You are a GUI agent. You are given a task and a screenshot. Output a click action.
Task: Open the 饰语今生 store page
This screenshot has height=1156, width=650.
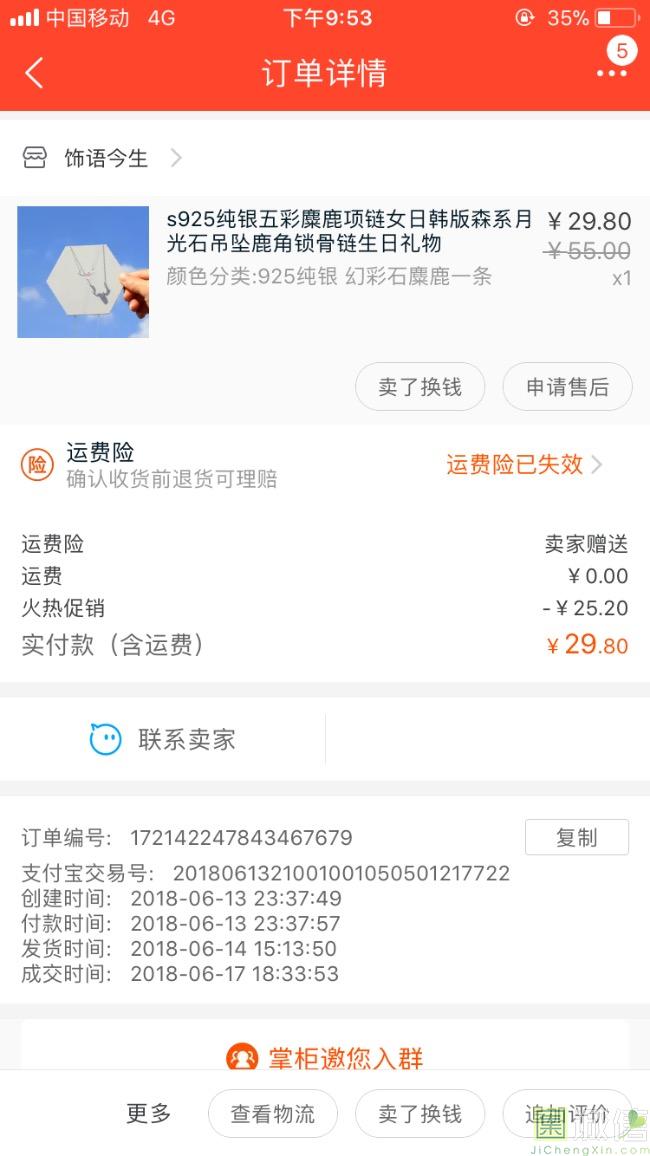(x=105, y=158)
